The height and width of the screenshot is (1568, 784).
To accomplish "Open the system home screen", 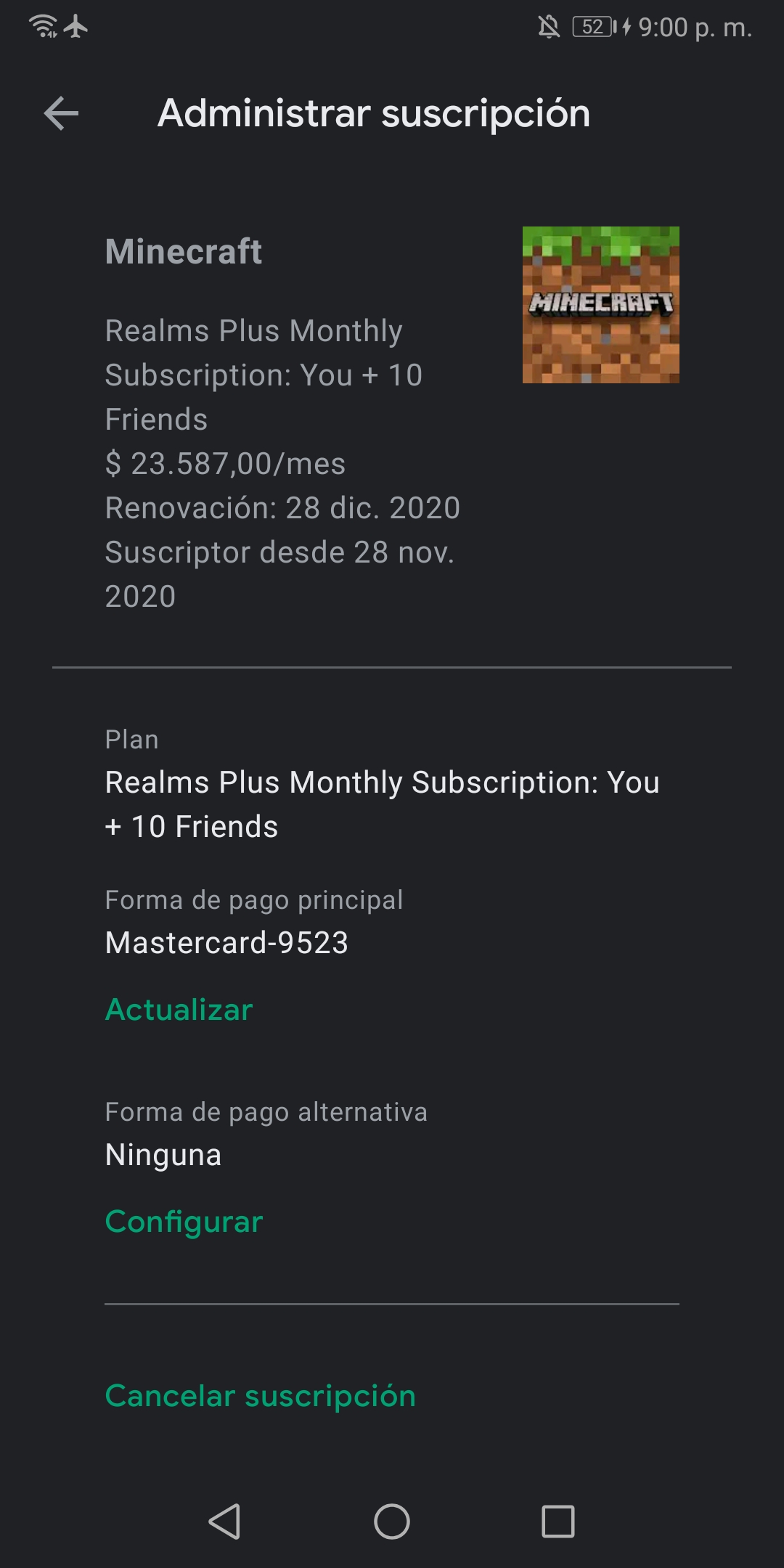I will (392, 1521).
